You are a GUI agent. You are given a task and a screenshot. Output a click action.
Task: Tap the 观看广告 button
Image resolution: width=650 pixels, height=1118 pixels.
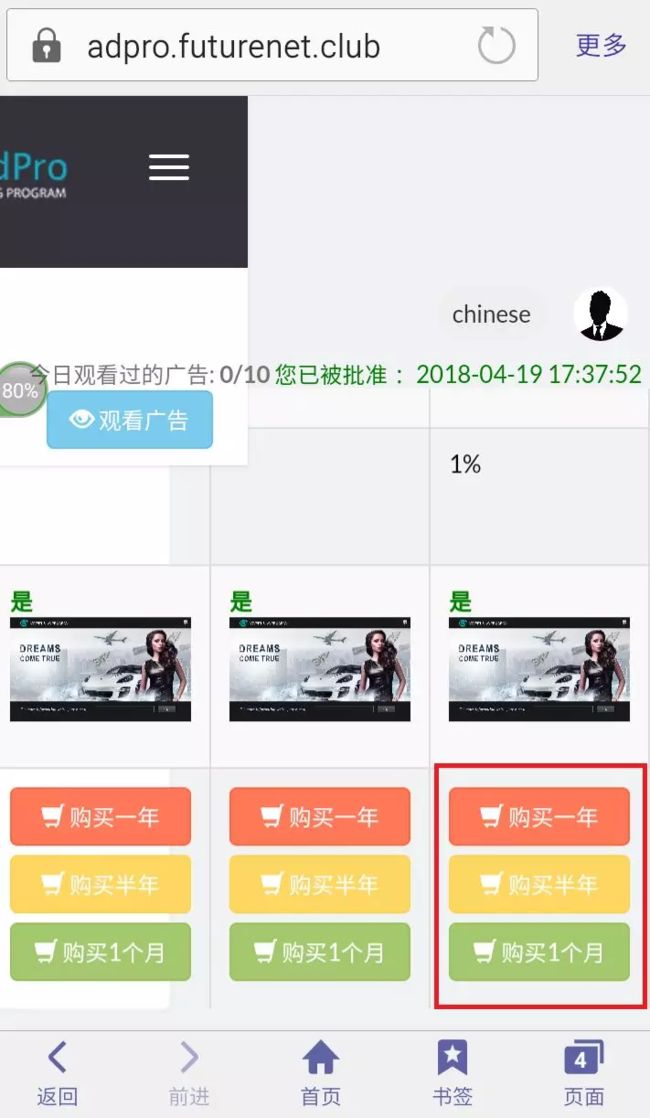click(x=130, y=420)
